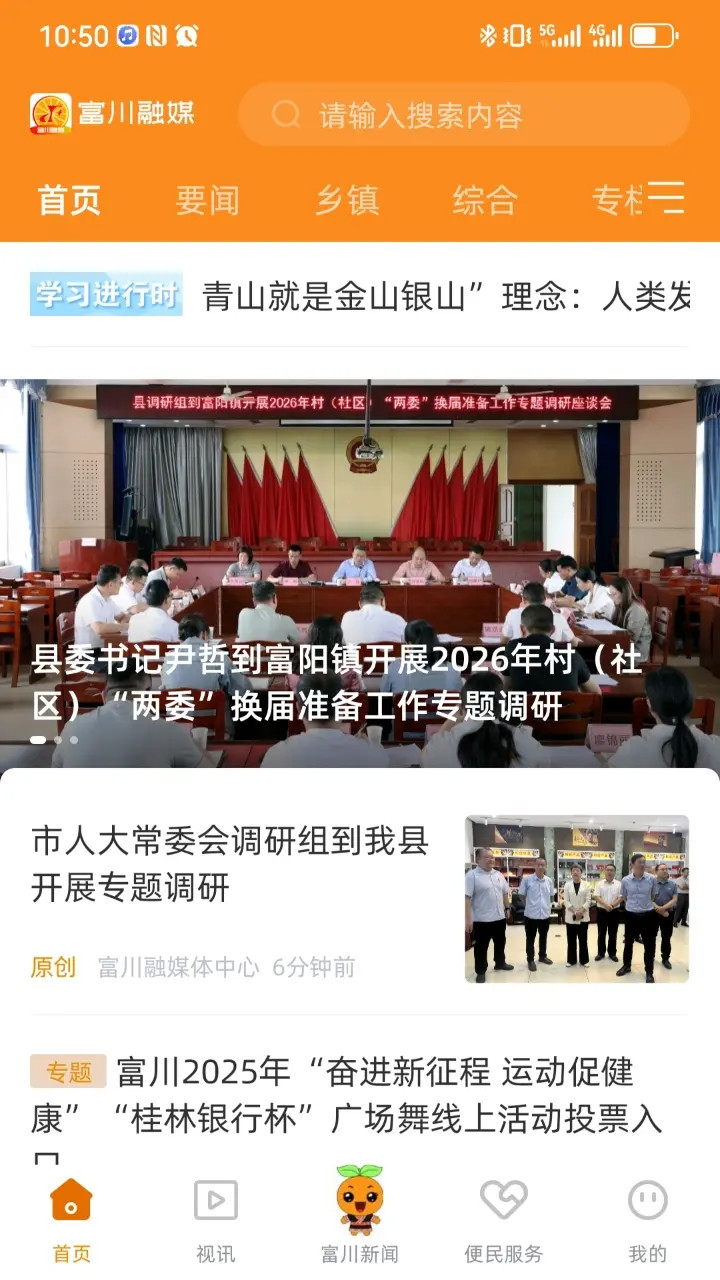Screen dimensions: 720x1280
Task: Open the 专栏 tab
Action: click(x=614, y=200)
